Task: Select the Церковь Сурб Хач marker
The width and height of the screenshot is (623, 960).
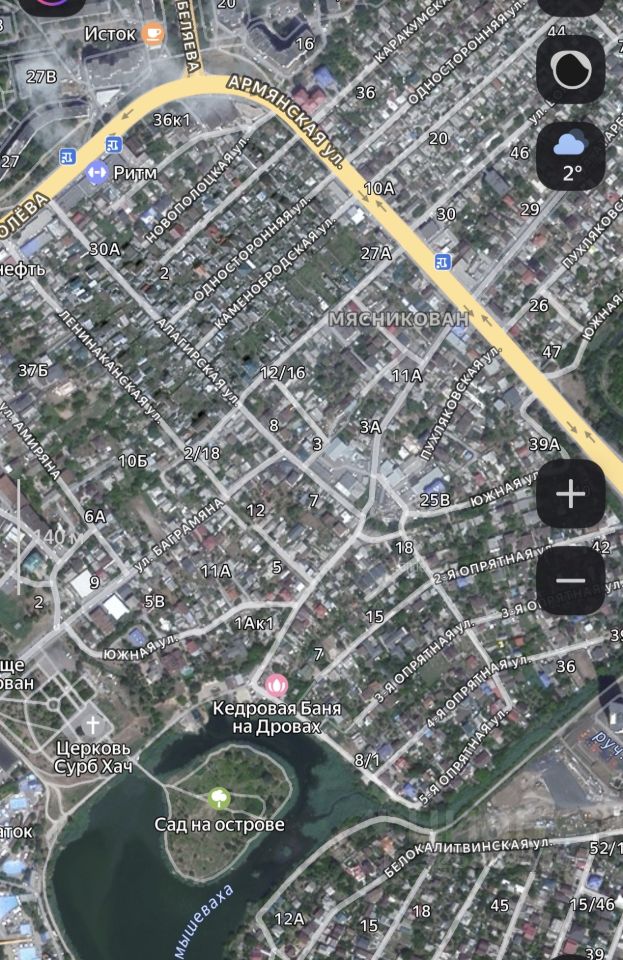Action: coord(93,724)
